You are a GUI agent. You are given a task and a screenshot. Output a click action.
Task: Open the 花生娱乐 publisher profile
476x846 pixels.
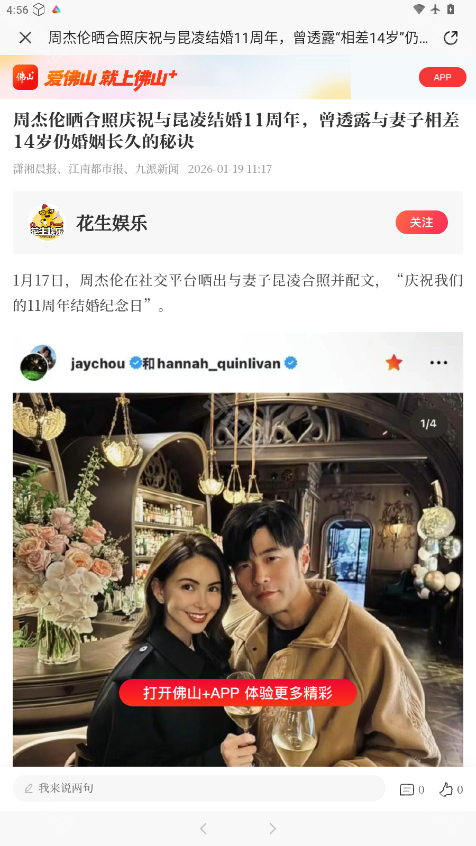pyautogui.click(x=112, y=223)
